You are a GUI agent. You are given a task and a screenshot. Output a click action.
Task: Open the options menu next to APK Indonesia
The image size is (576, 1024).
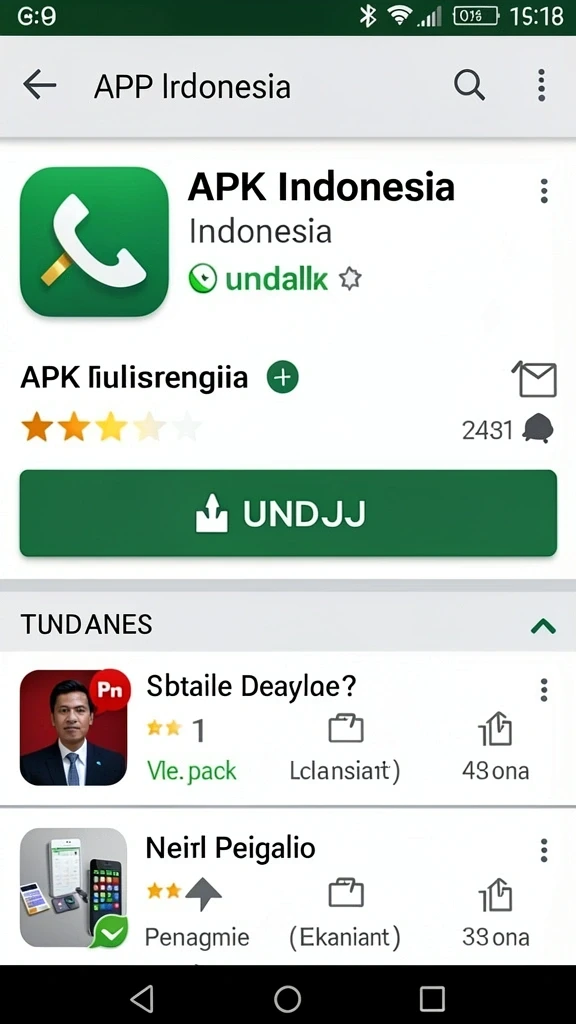(544, 191)
